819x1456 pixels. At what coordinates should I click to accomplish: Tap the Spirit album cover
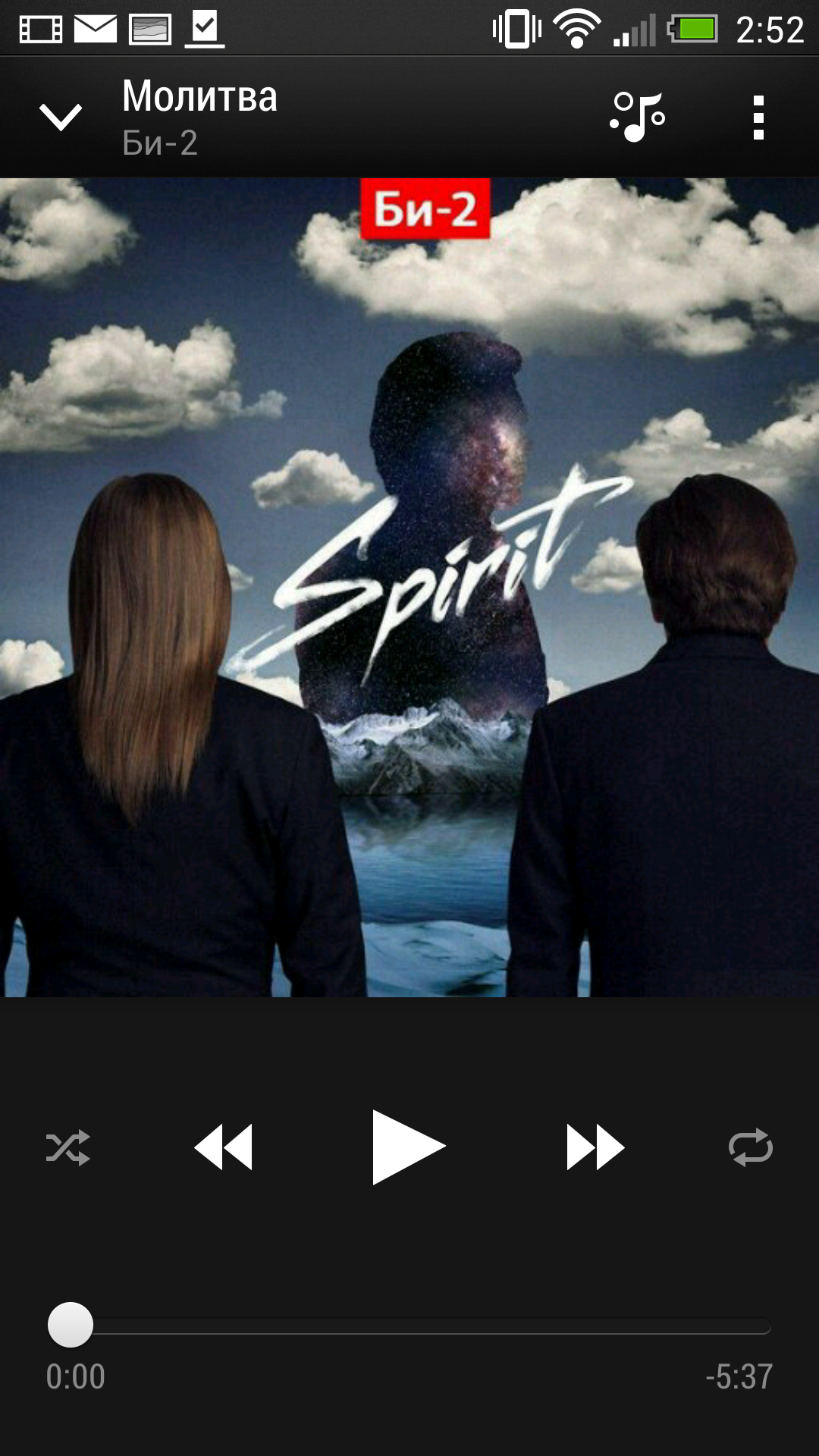(x=409, y=588)
